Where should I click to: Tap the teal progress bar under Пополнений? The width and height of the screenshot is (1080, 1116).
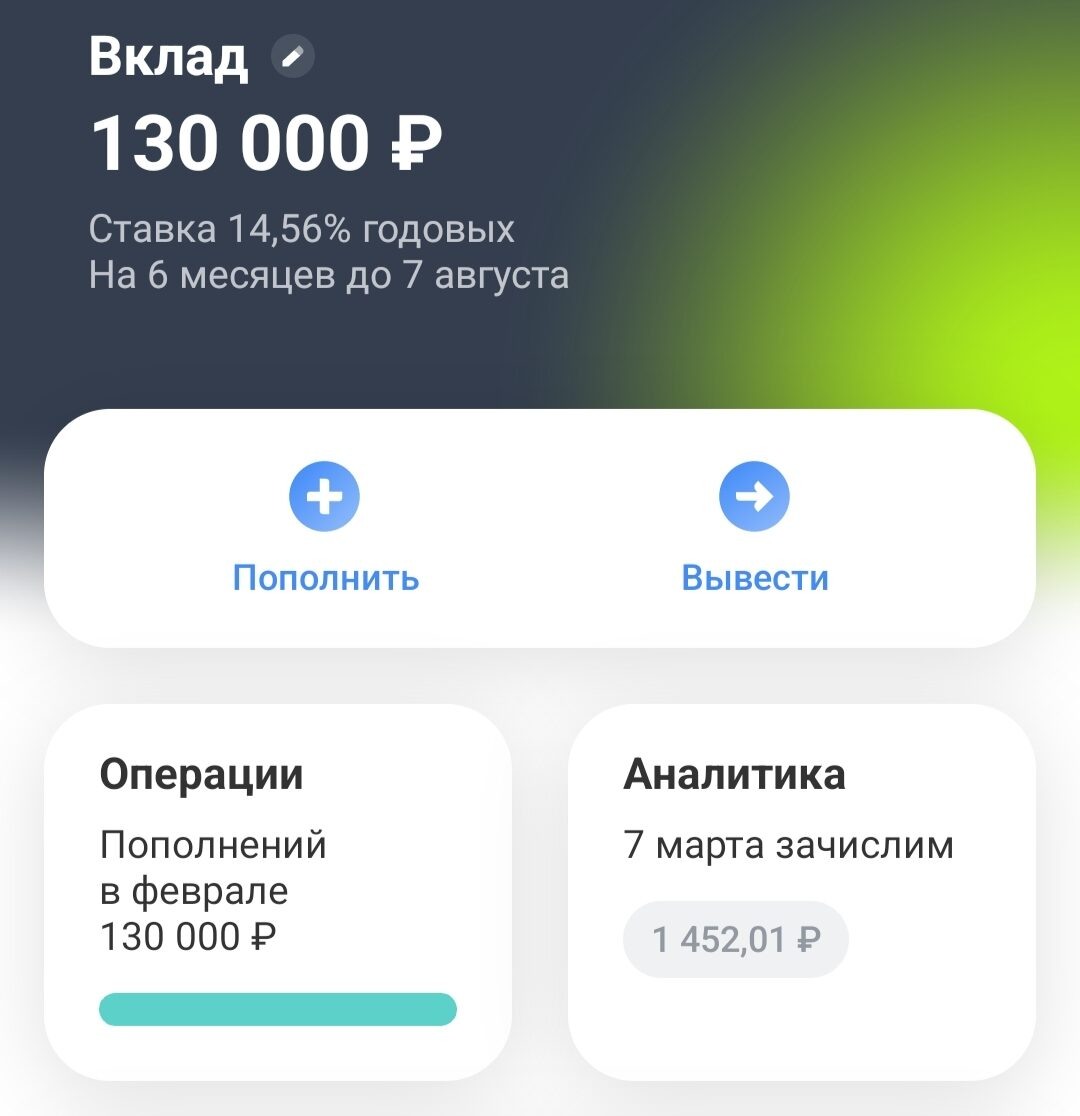point(278,1010)
